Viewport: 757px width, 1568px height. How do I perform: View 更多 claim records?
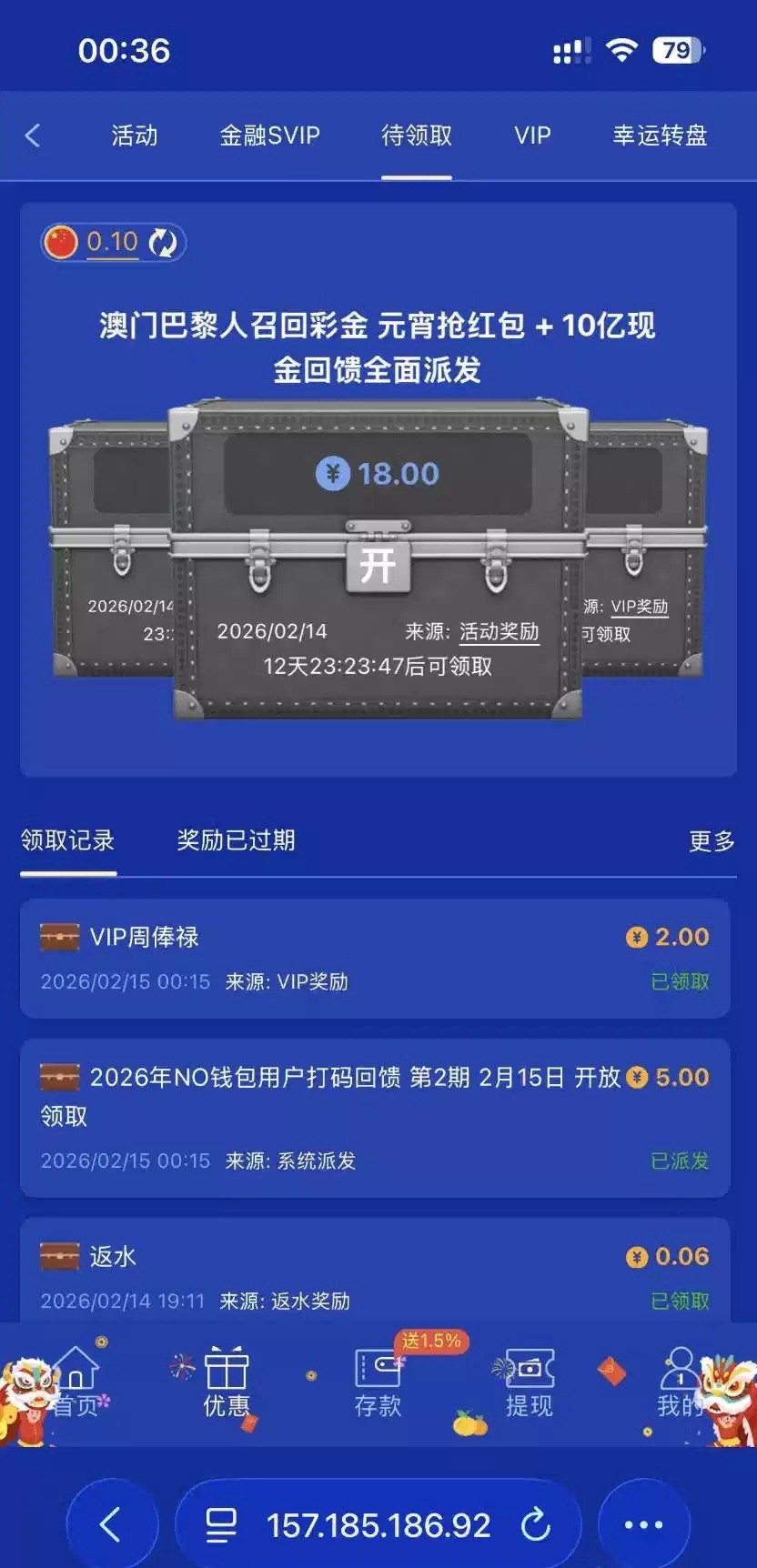click(712, 841)
